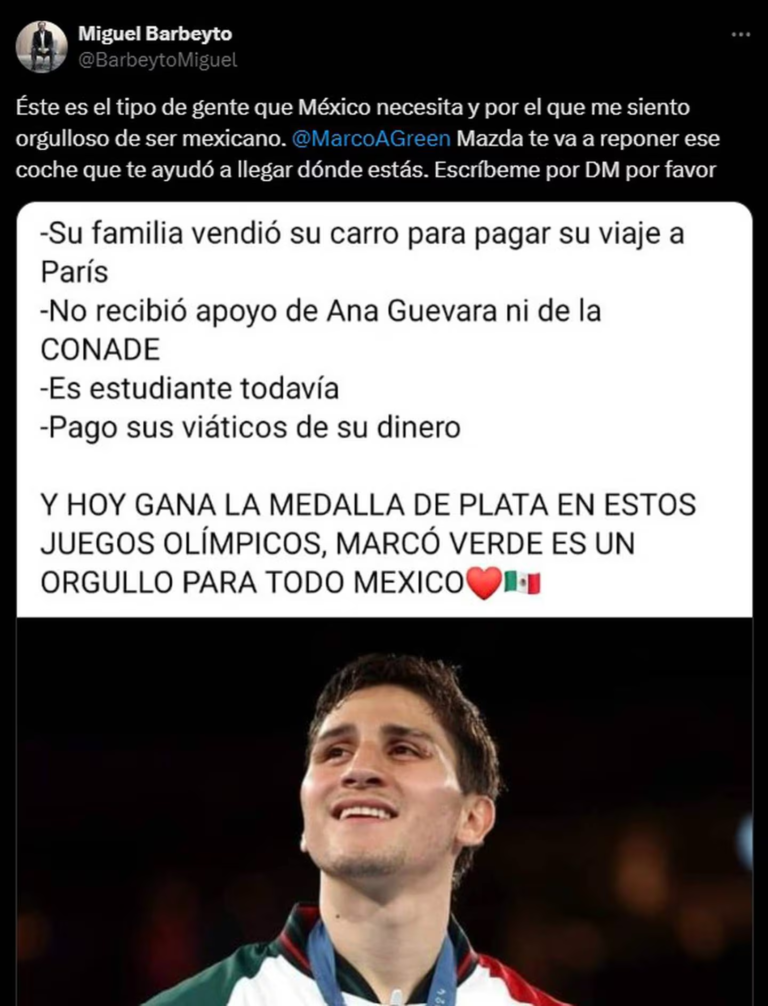This screenshot has height=1006, width=768.
Task: Open Miguel Barbeyto's profile picture
Action: [42, 47]
